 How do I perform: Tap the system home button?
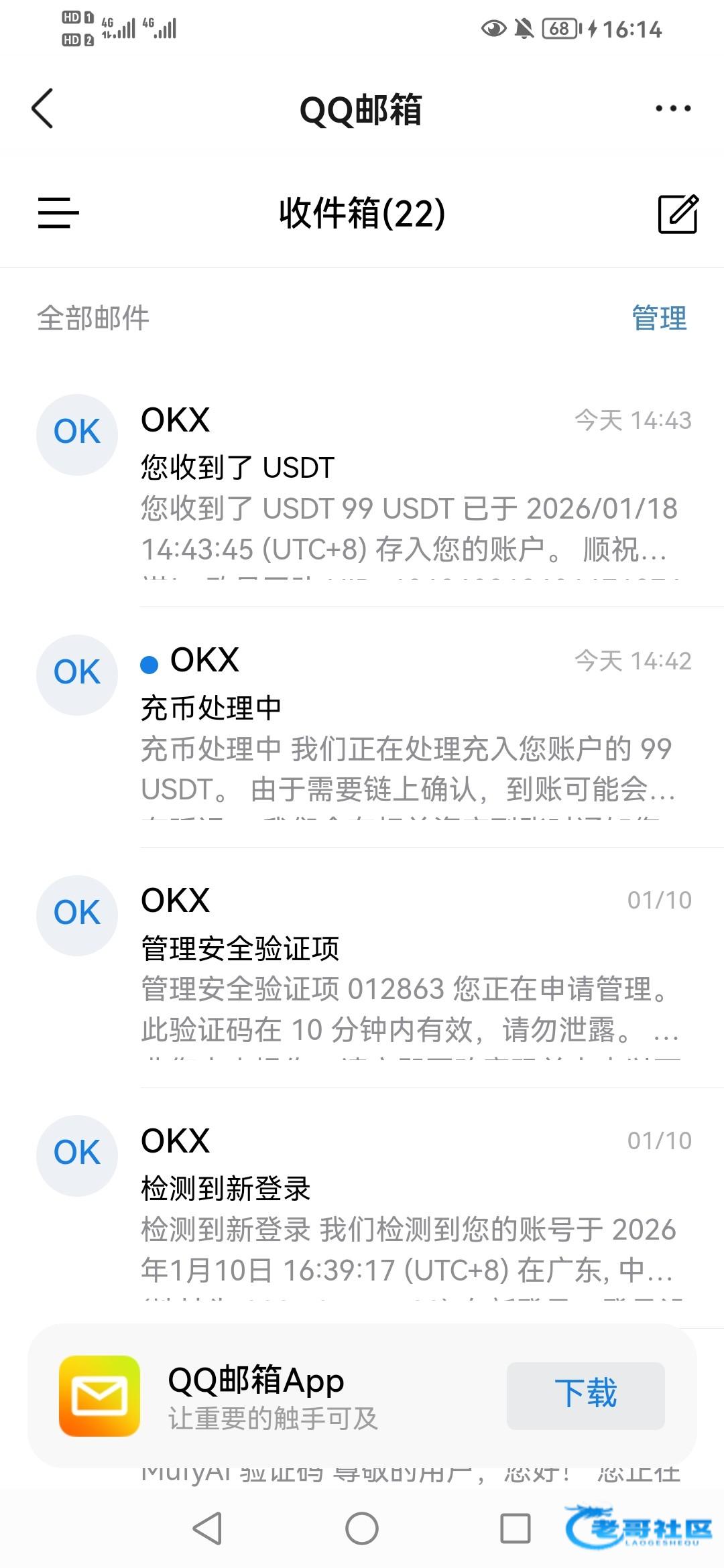click(362, 1529)
